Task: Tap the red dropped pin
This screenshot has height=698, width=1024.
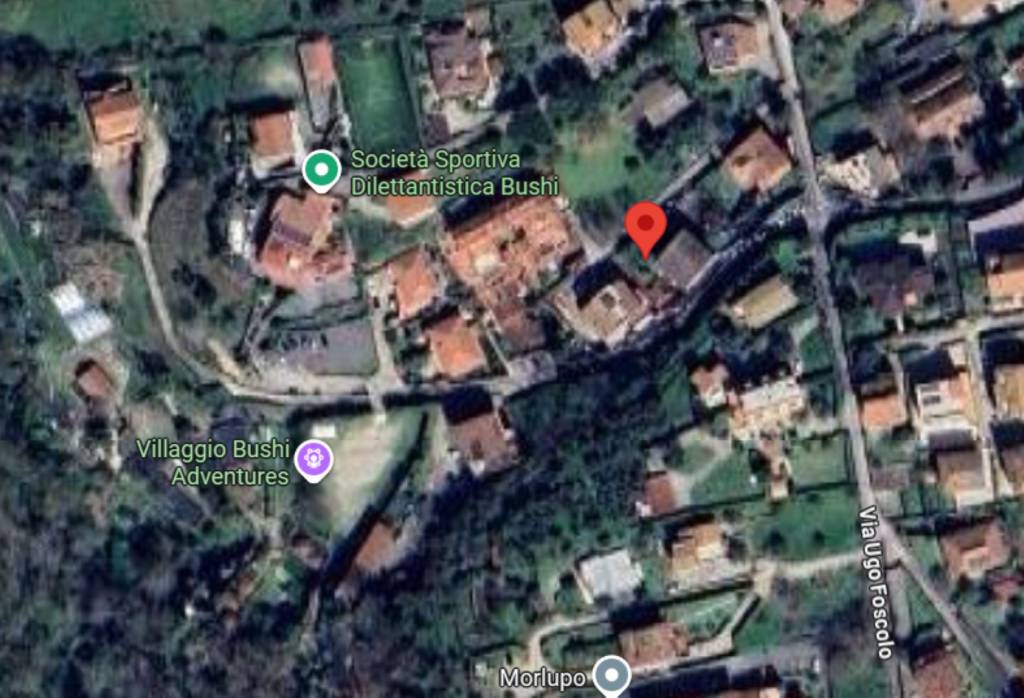Action: 646,226
